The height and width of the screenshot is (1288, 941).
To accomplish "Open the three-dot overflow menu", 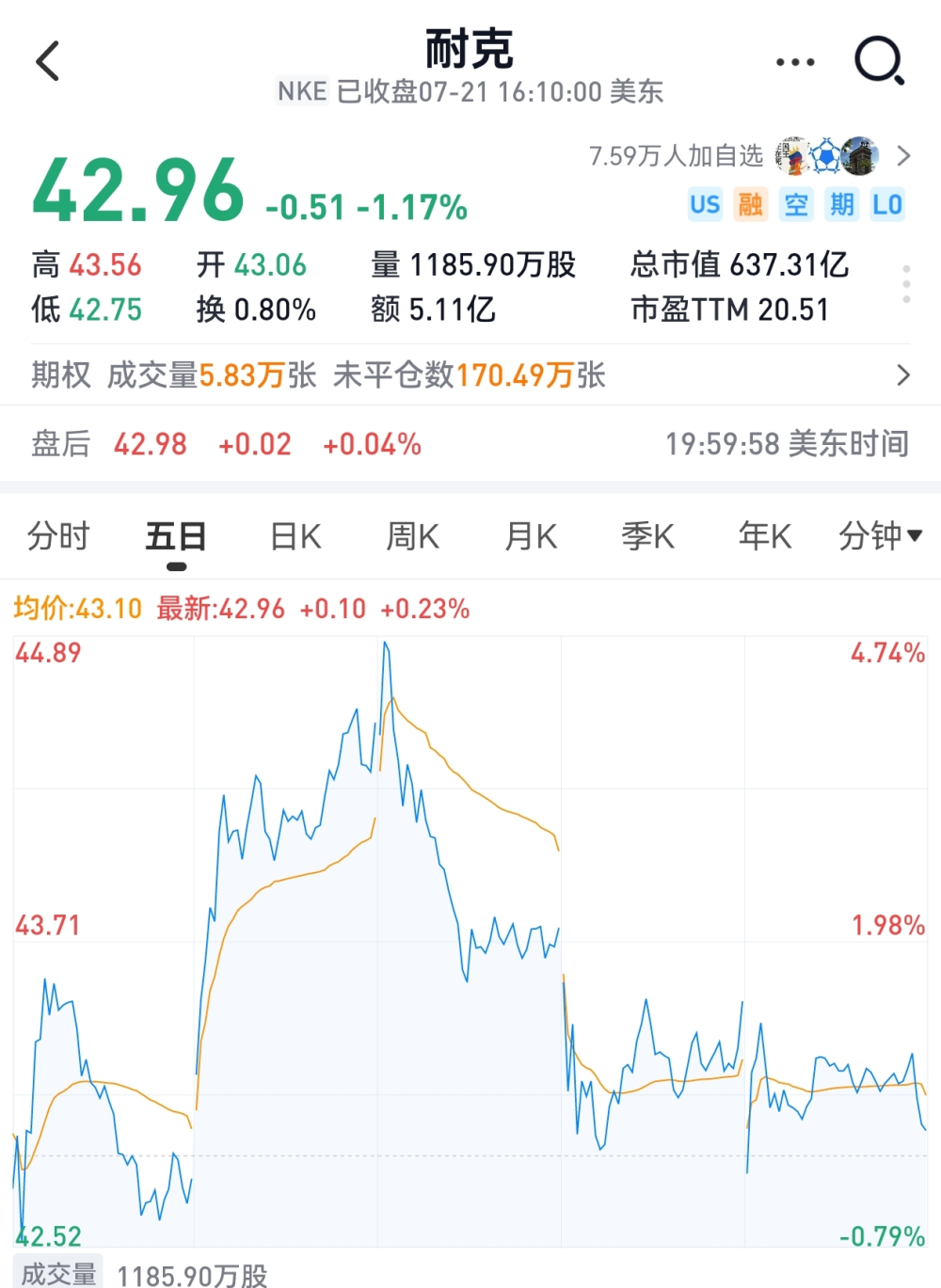I will pos(795,62).
